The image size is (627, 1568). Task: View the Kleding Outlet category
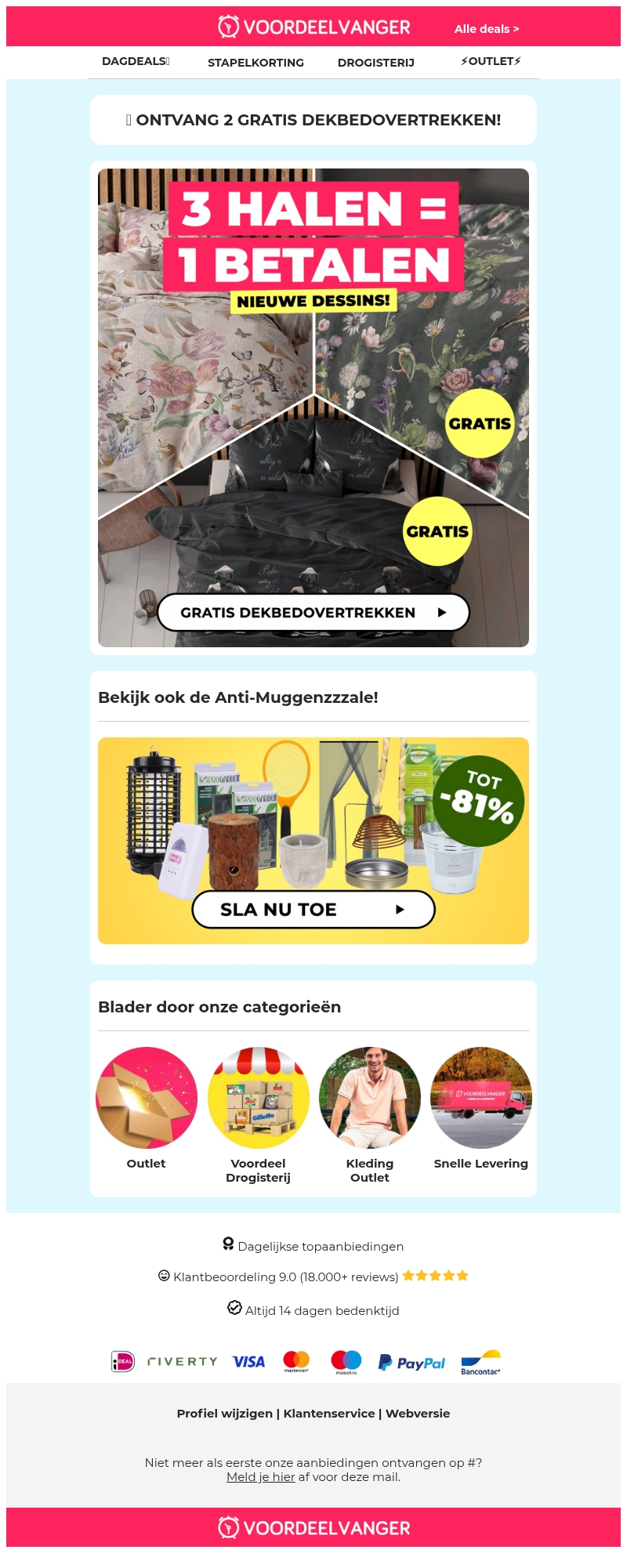point(369,1098)
